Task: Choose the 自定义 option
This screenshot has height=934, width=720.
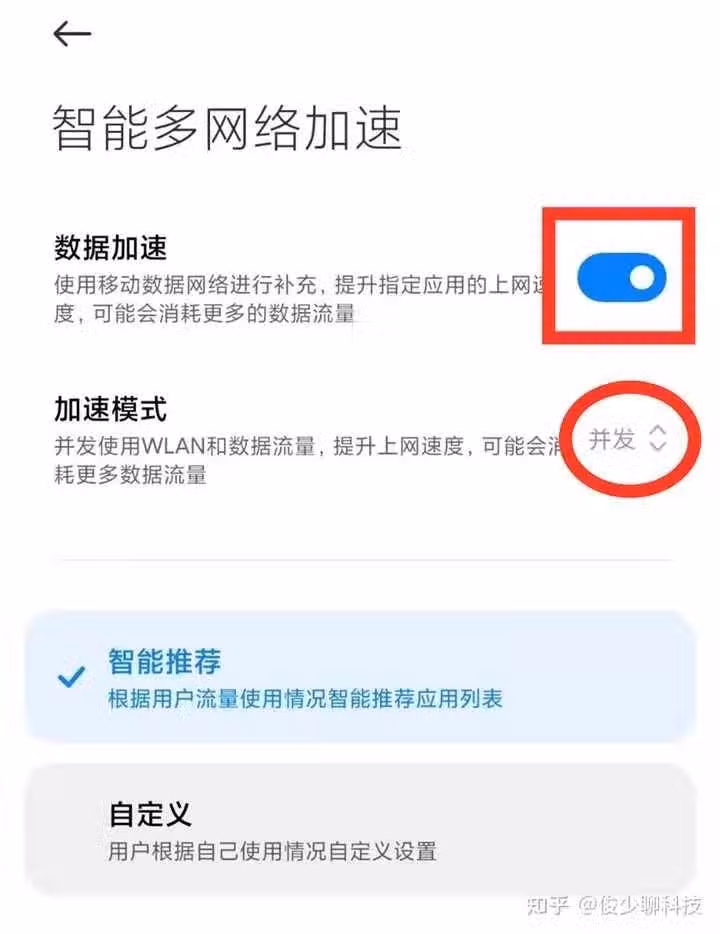Action: point(360,830)
